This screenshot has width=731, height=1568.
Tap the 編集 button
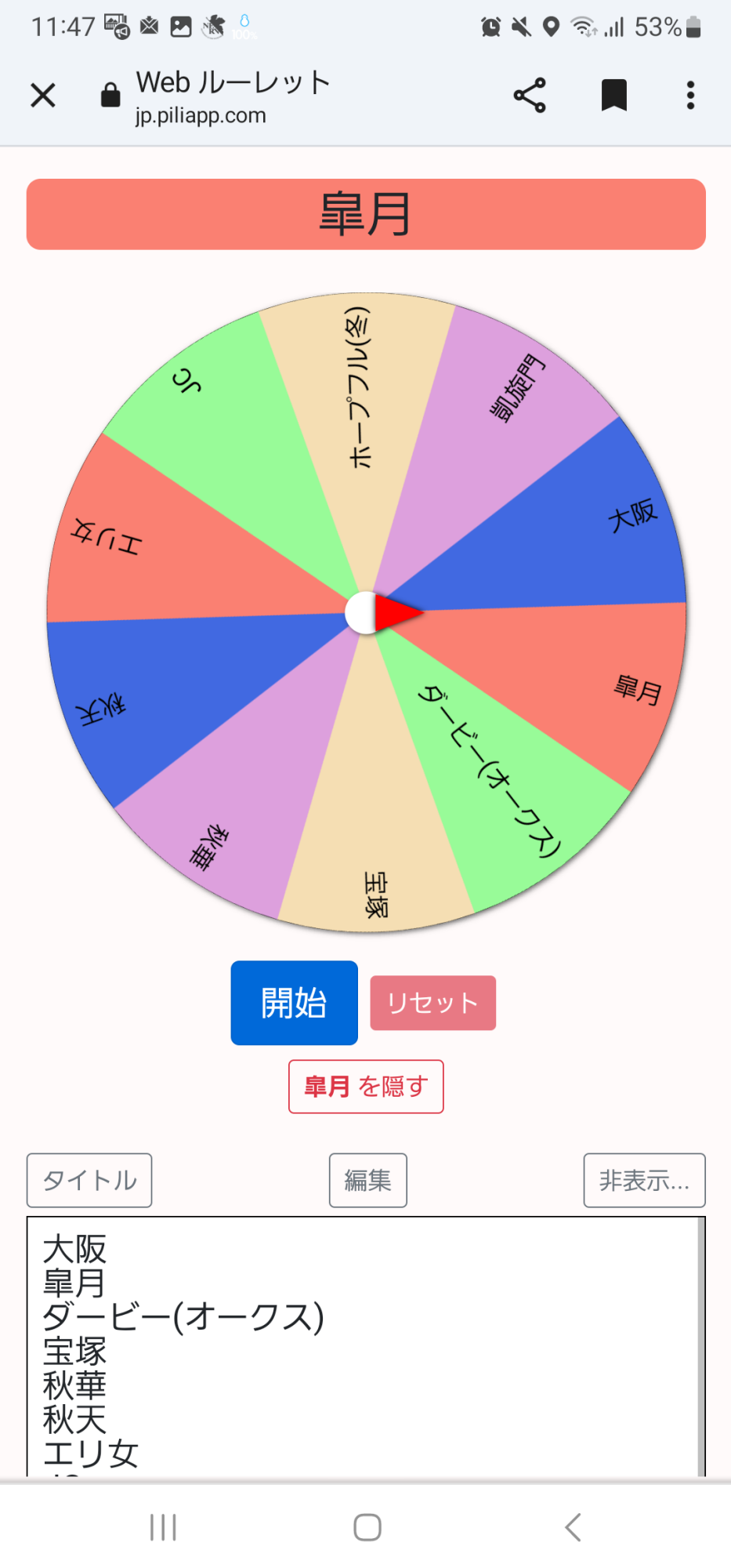pyautogui.click(x=367, y=1180)
